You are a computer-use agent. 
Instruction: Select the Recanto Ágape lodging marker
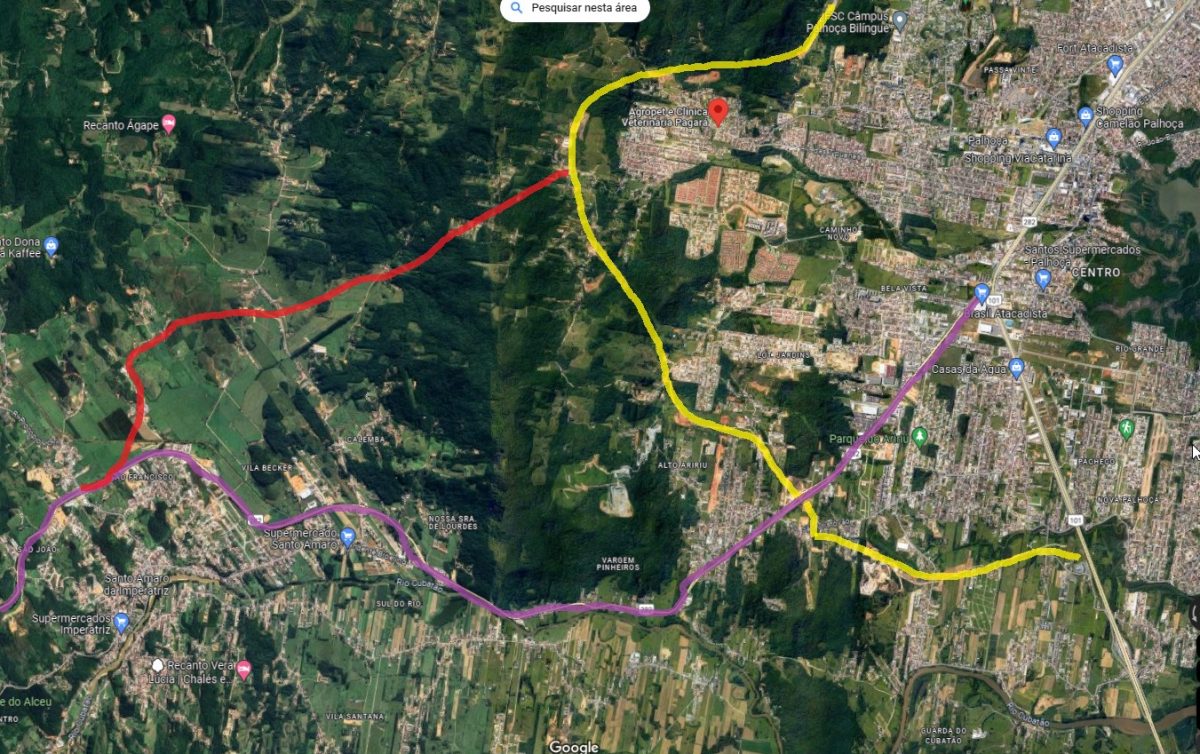point(168,125)
